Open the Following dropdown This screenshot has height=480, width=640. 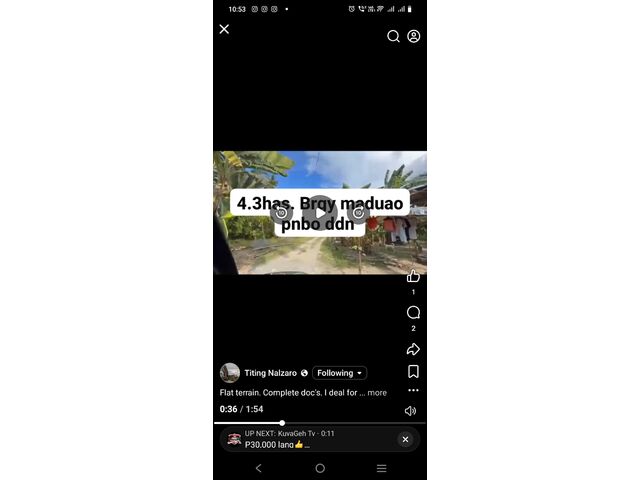click(x=340, y=373)
